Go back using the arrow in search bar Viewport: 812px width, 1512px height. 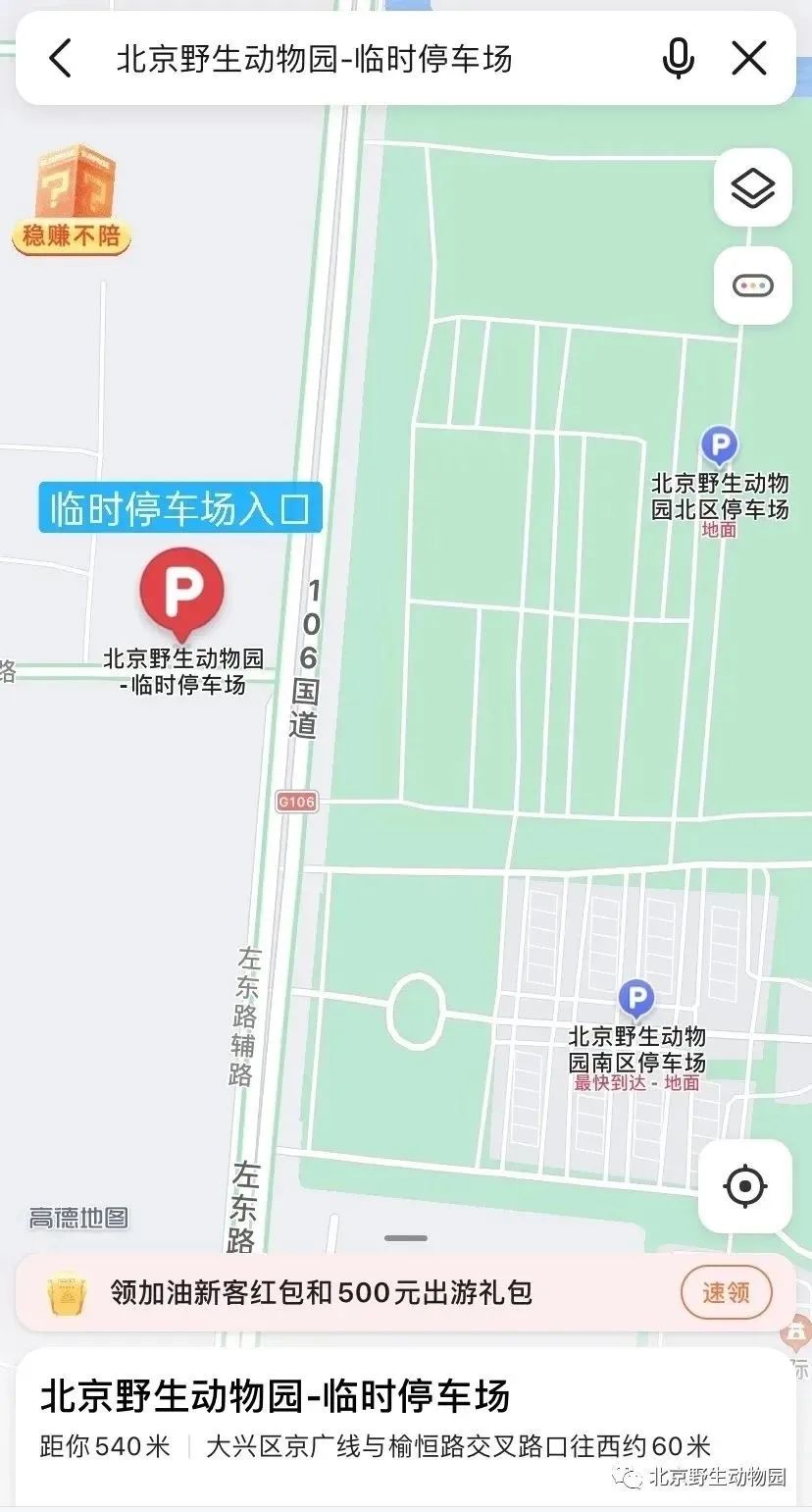60,59
